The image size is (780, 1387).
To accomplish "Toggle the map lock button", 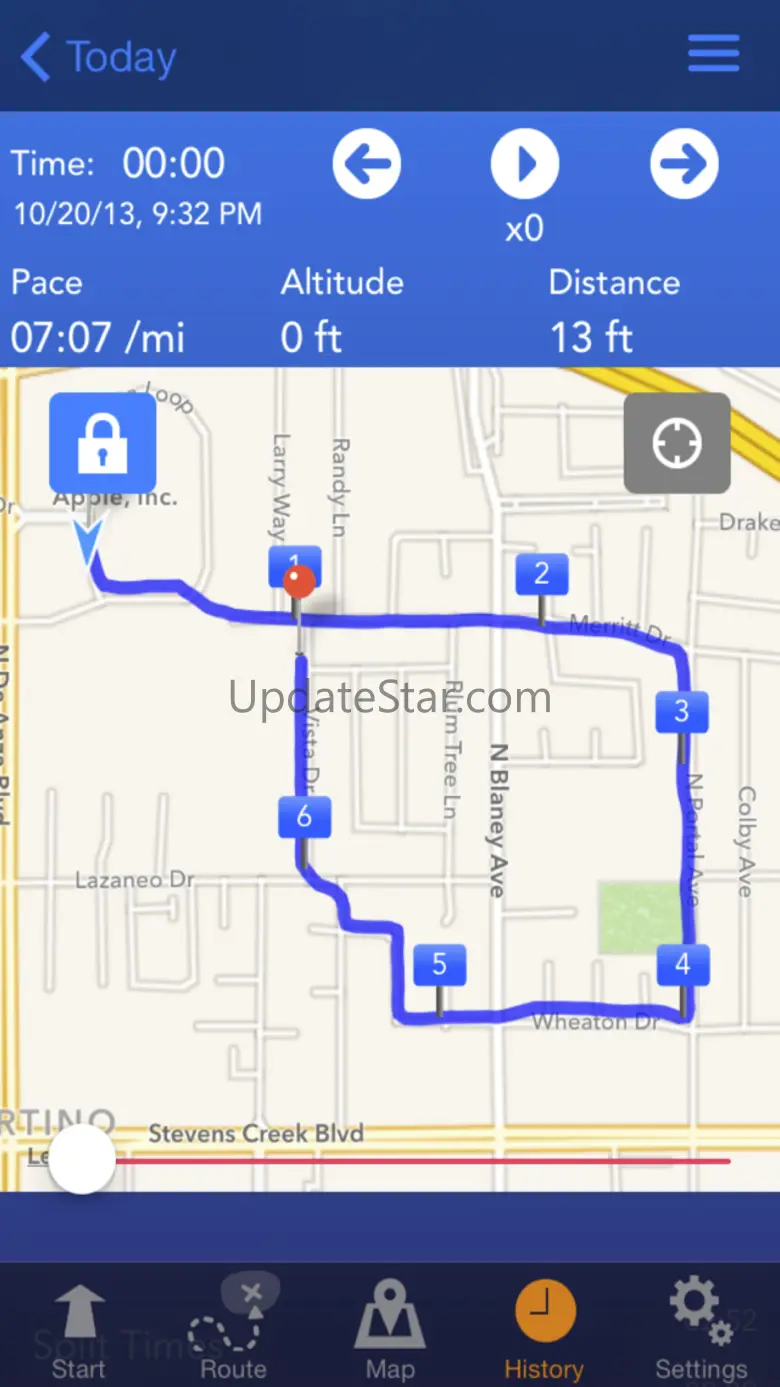I will (x=103, y=444).
